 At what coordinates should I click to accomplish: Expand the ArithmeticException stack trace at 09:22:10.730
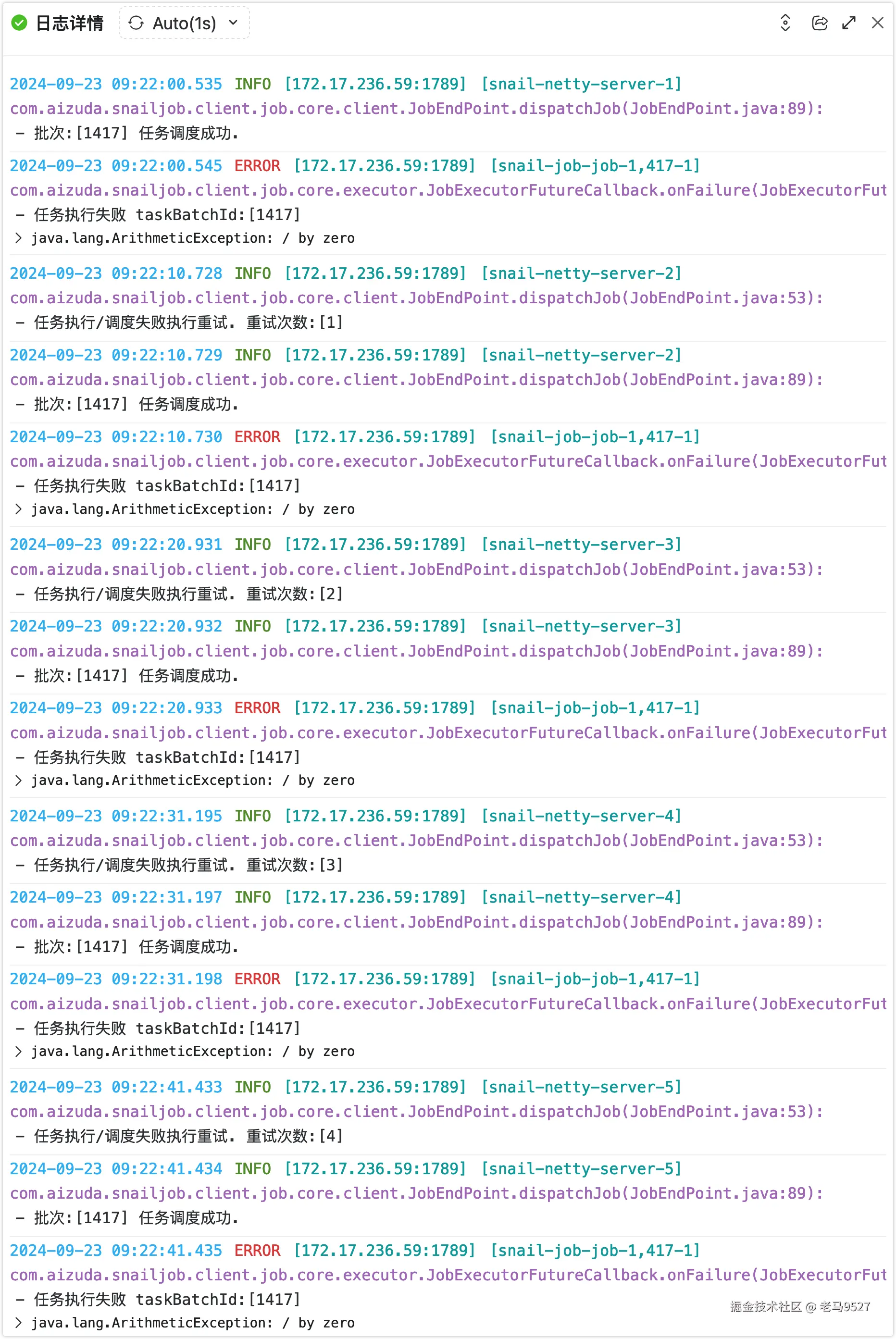pos(18,509)
